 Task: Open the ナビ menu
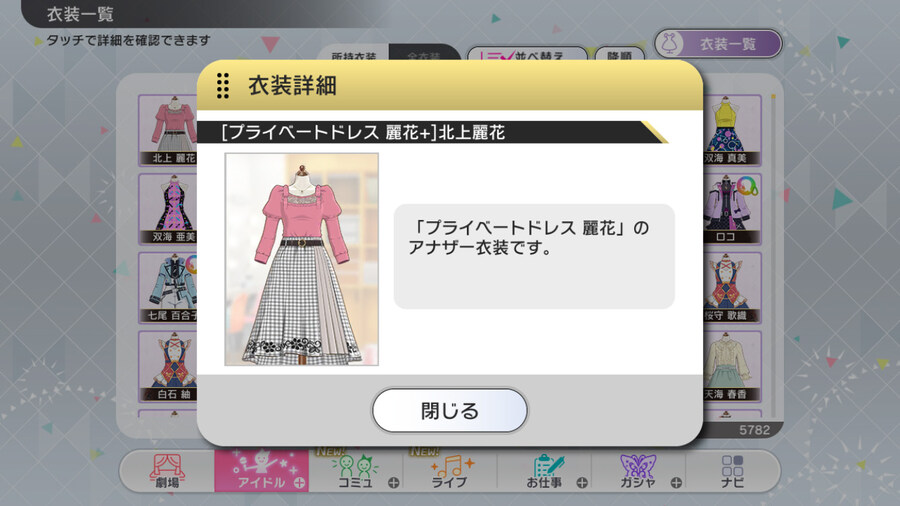[732, 470]
